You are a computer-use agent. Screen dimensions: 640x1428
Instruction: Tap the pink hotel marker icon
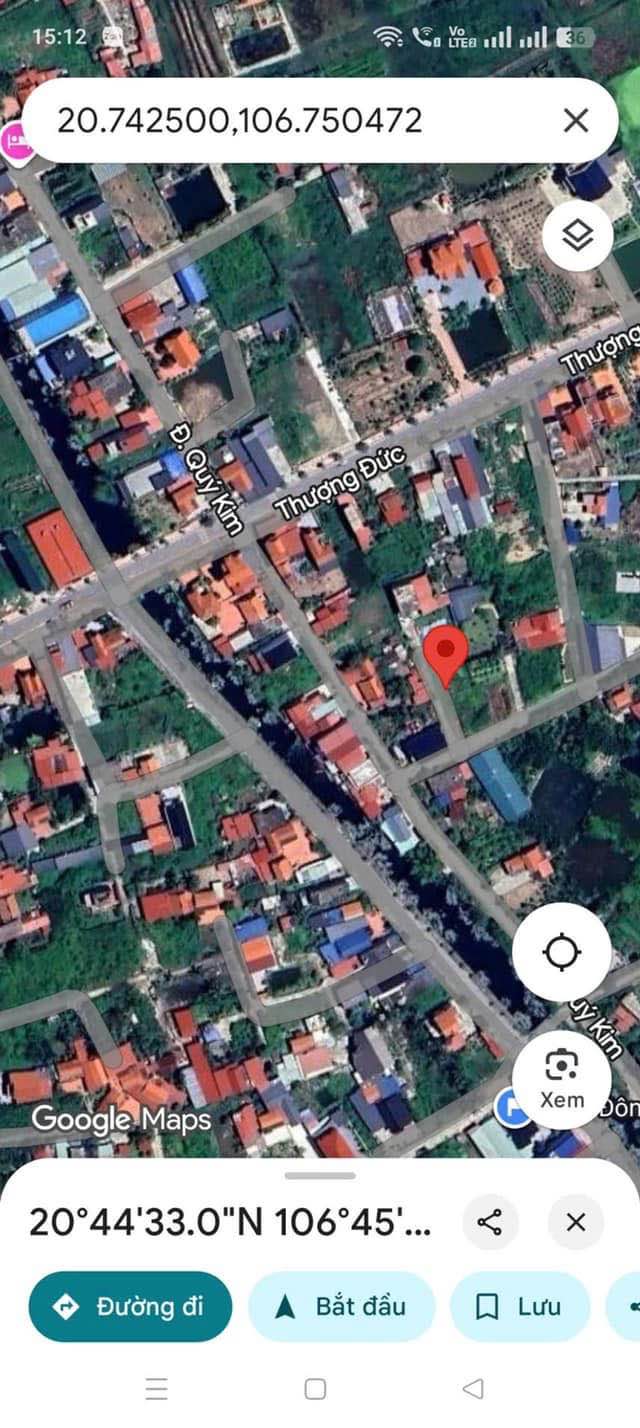pyautogui.click(x=15, y=141)
